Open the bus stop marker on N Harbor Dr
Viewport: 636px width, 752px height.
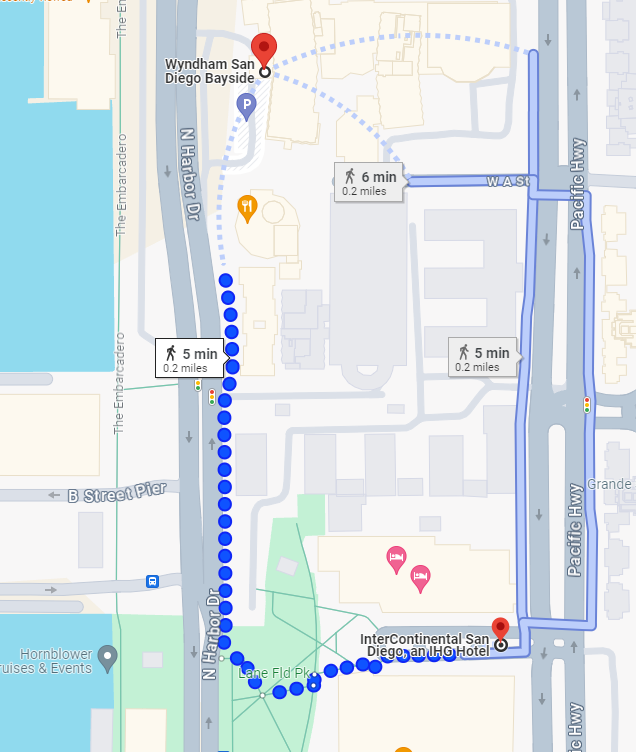[x=152, y=580]
